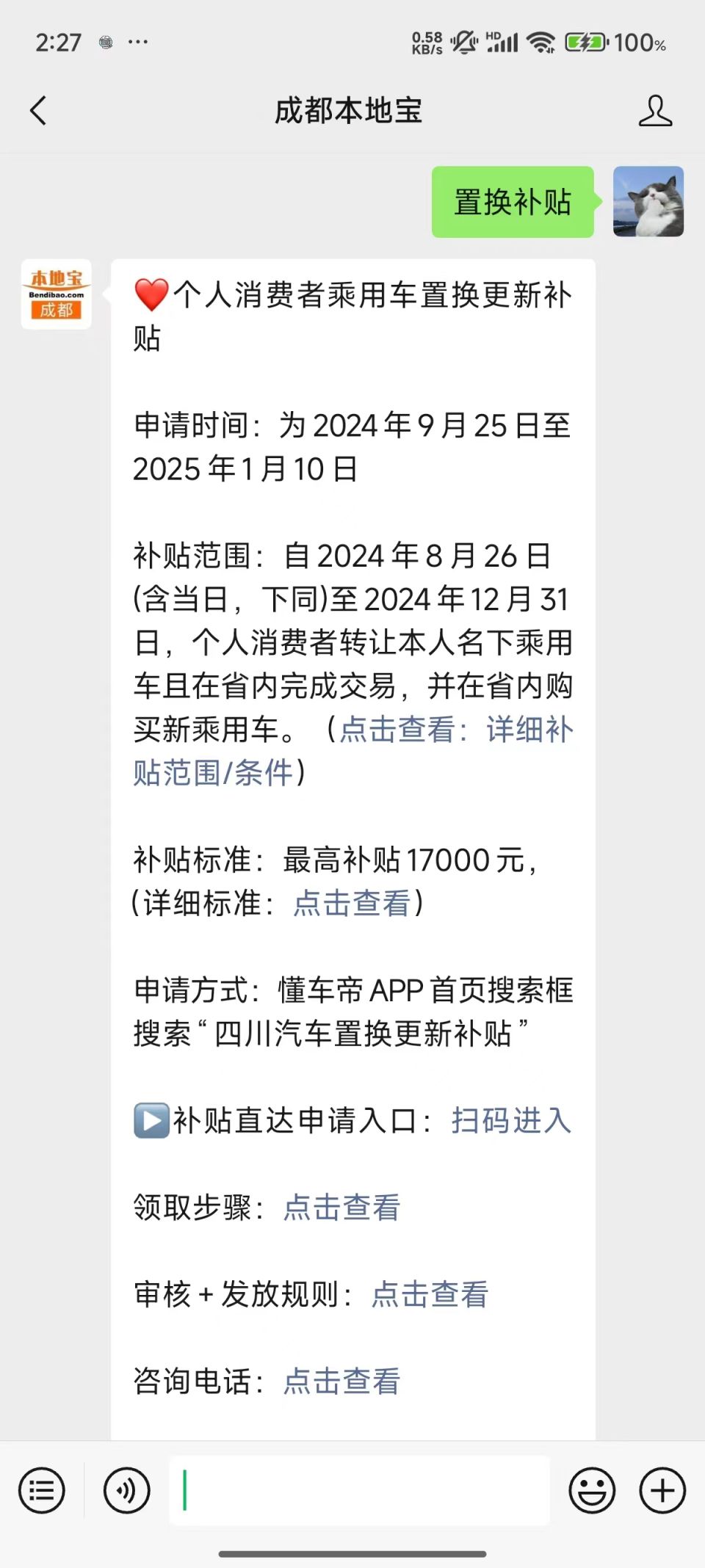The width and height of the screenshot is (705, 1568).
Task: Select the green 置换补贴 message bubble
Action: [512, 203]
